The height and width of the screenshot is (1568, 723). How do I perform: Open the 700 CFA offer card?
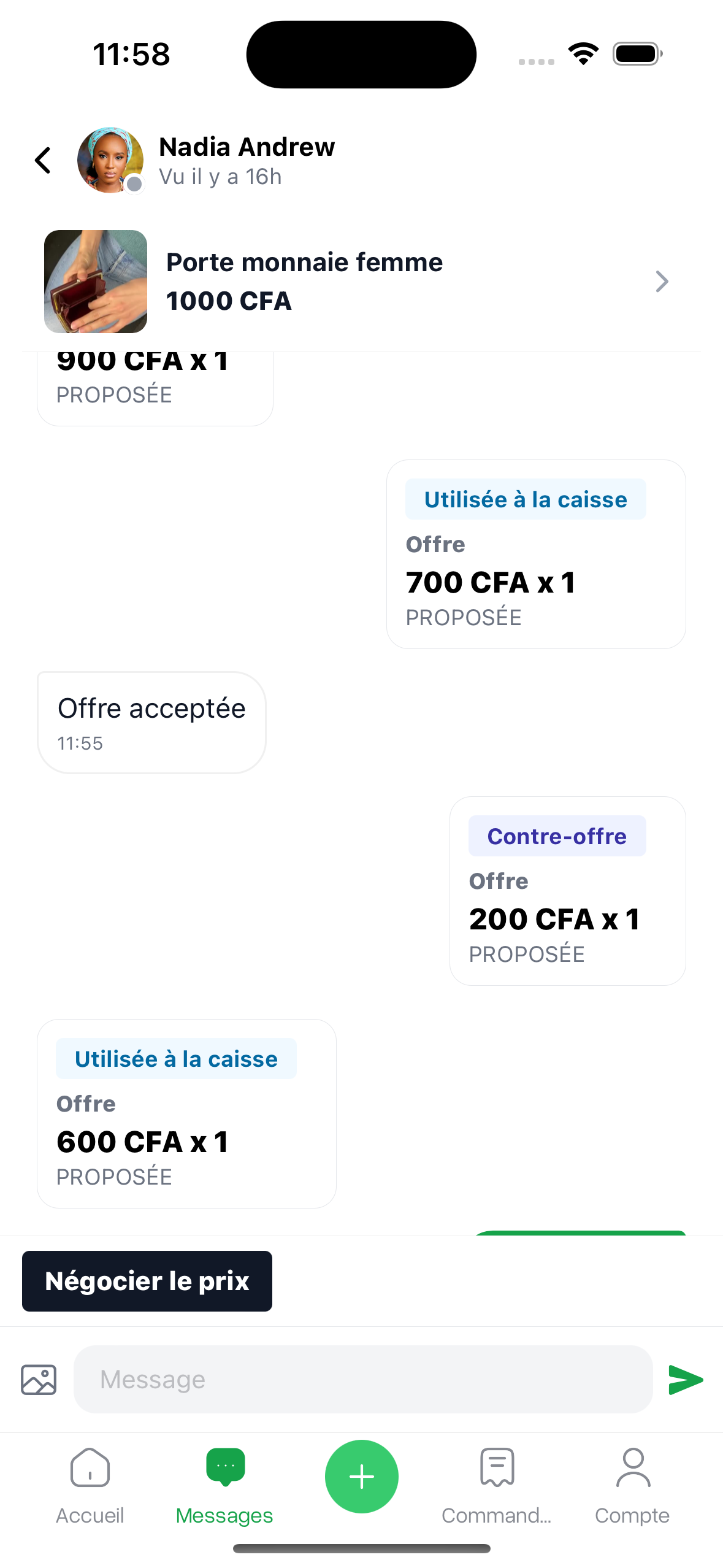point(536,553)
